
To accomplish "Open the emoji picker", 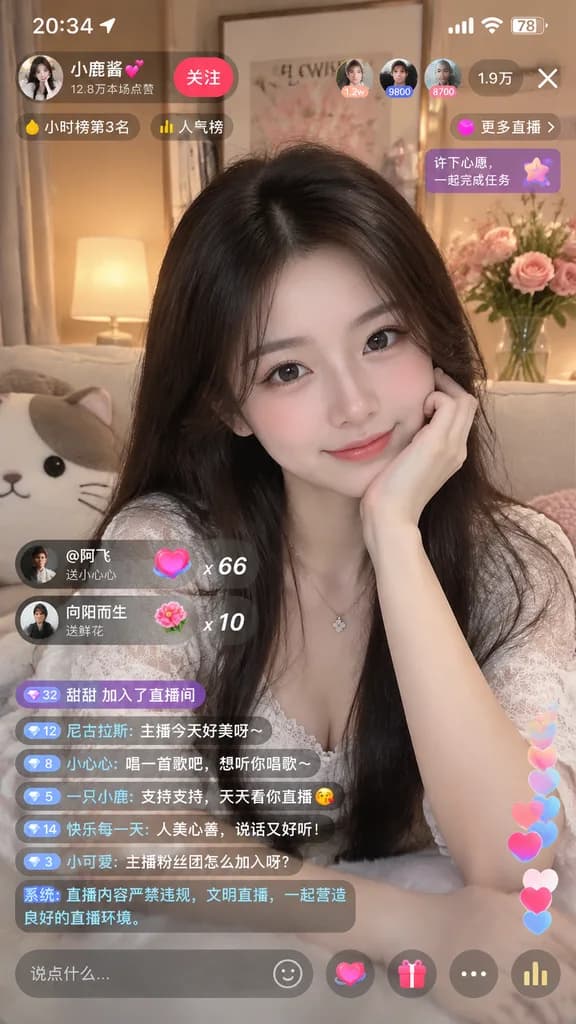I will (288, 974).
